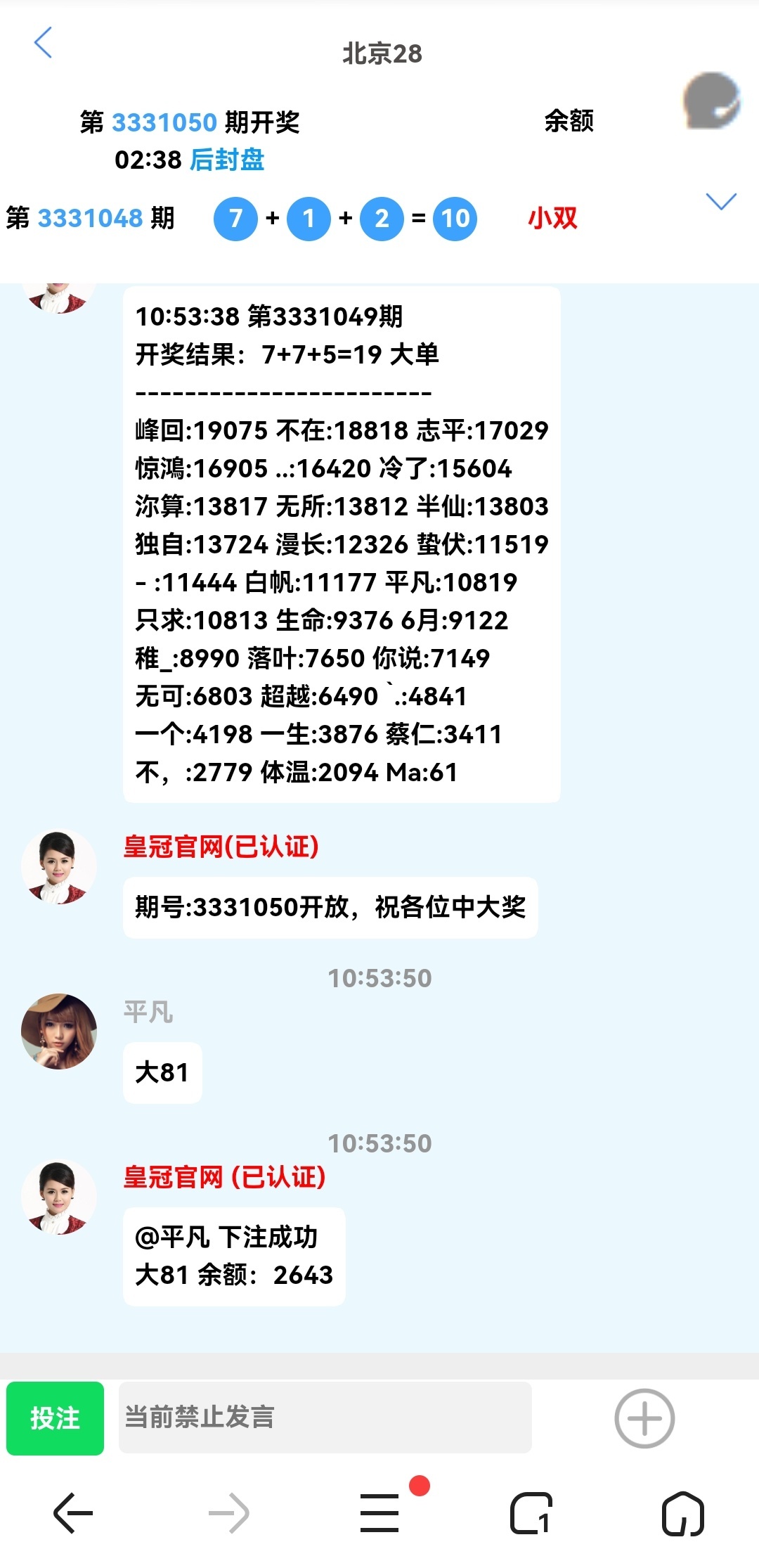The width and height of the screenshot is (759, 1568).
Task: Tap 平凡's profile avatar
Action: click(59, 1032)
